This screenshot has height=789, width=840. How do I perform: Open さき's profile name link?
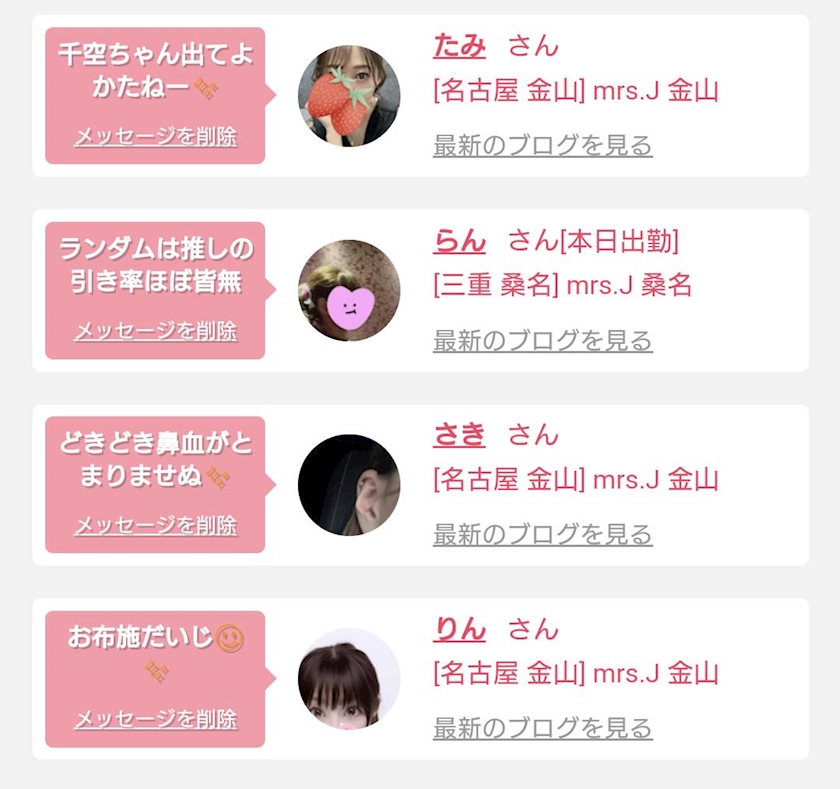[460, 434]
